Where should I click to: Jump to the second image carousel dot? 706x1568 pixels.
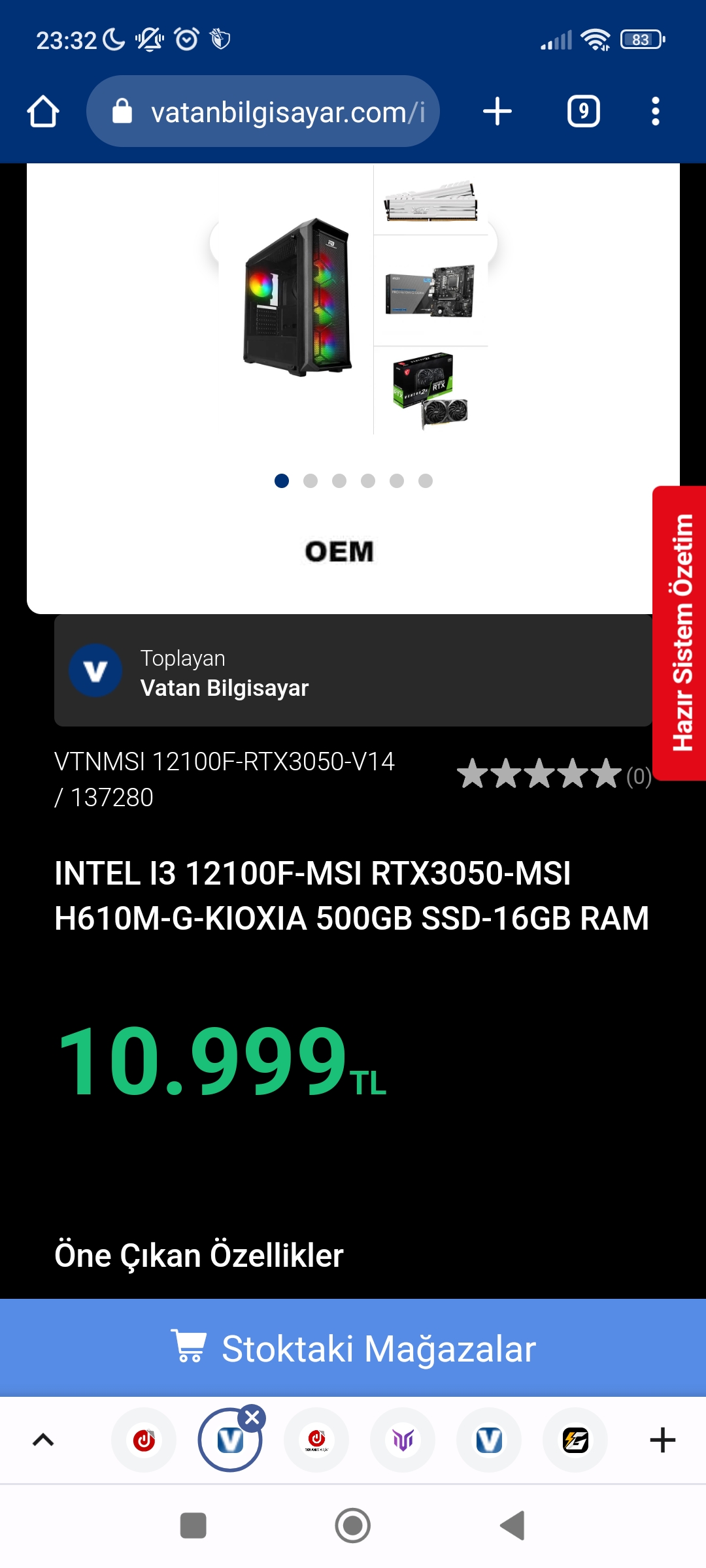(x=311, y=481)
